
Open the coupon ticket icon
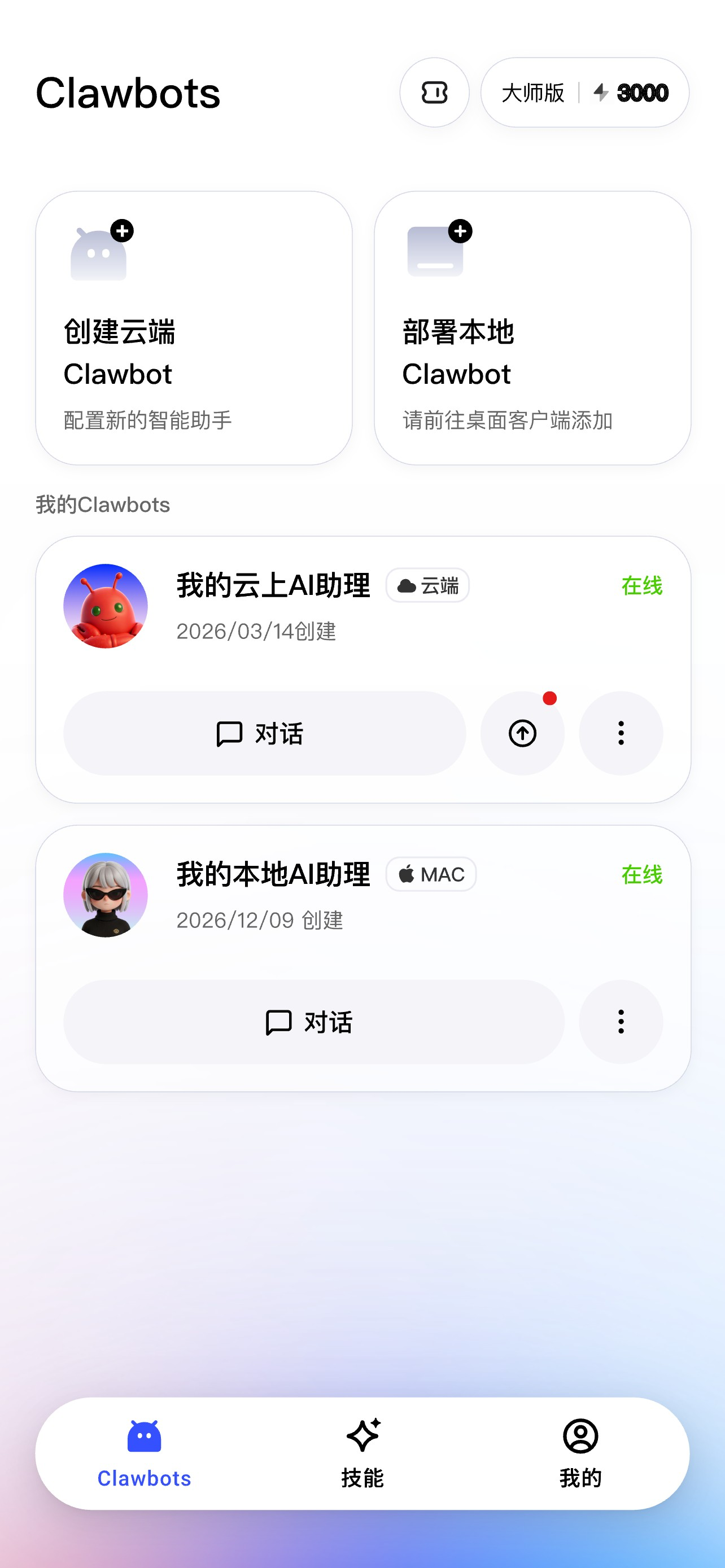pyautogui.click(x=434, y=93)
